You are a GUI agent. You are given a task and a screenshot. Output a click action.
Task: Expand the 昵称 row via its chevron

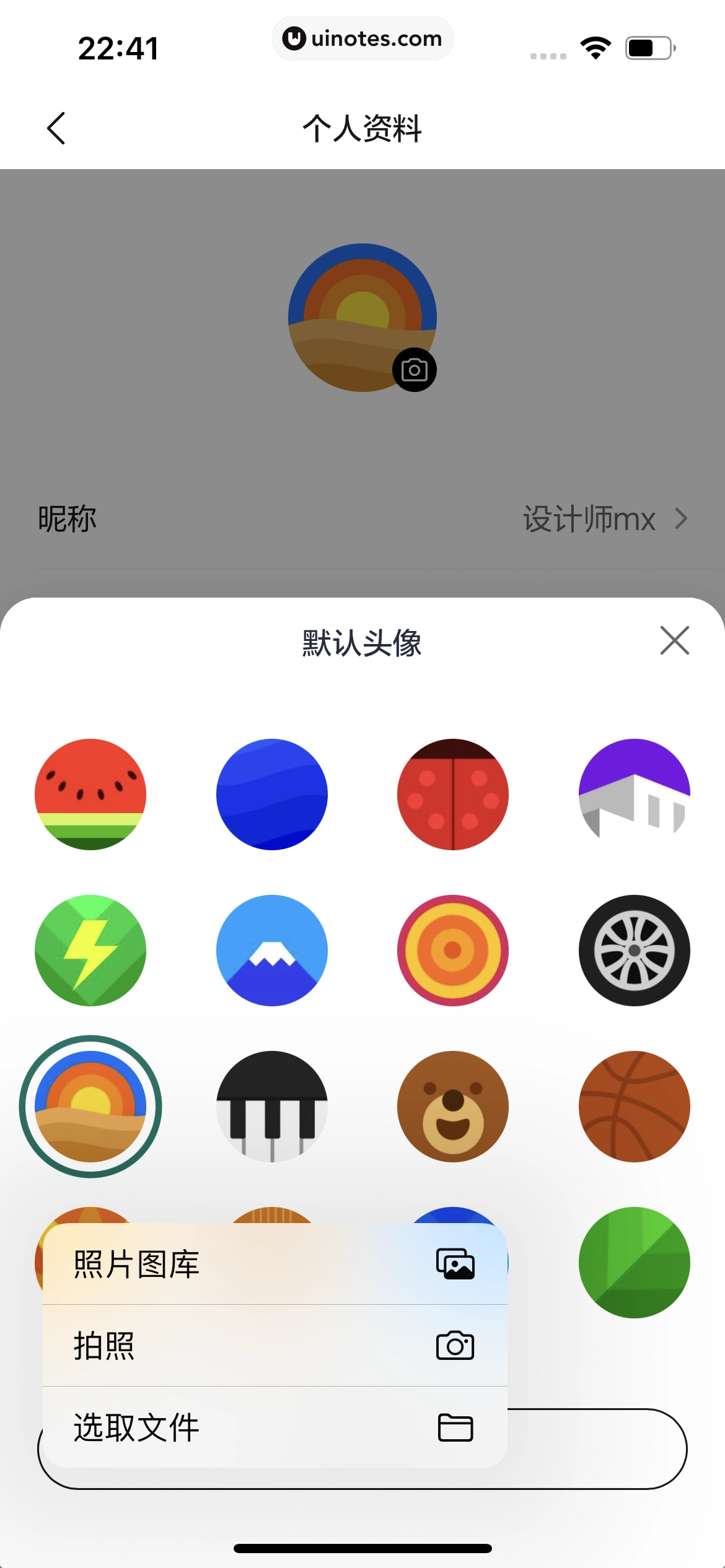(x=681, y=518)
